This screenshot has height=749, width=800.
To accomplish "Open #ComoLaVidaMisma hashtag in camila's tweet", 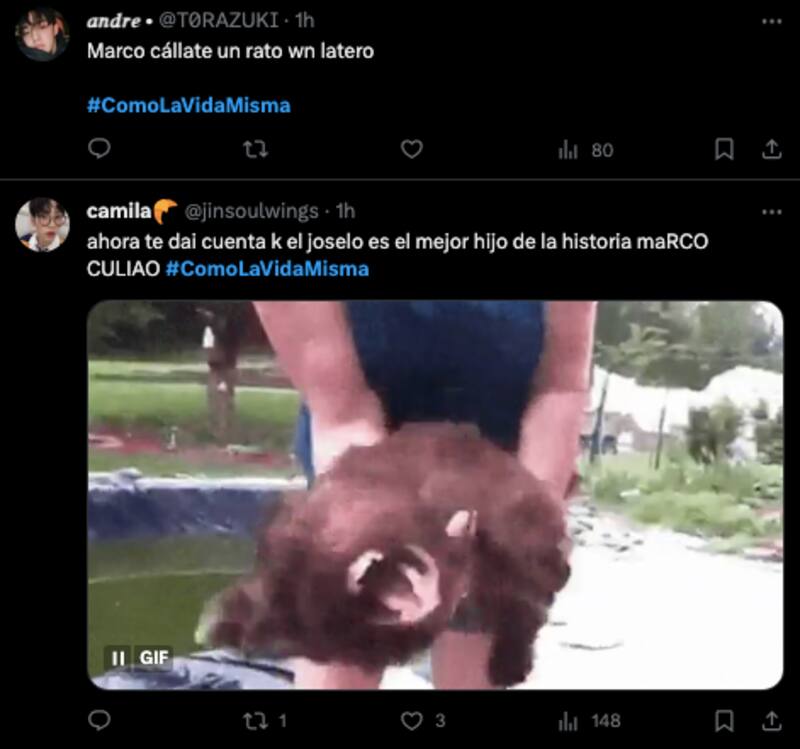I will tap(267, 269).
